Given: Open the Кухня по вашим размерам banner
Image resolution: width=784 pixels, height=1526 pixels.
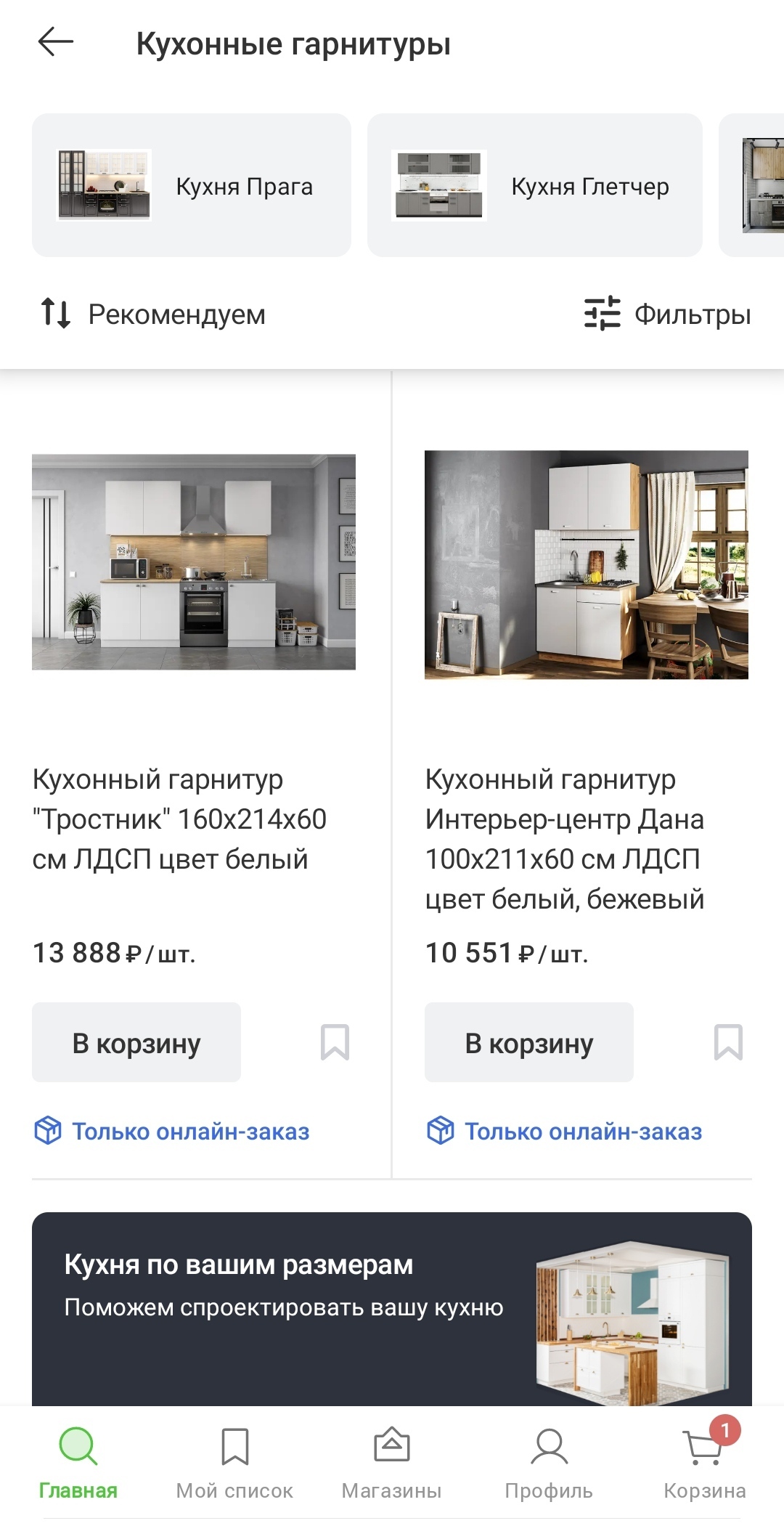Looking at the screenshot, I should (x=392, y=1307).
